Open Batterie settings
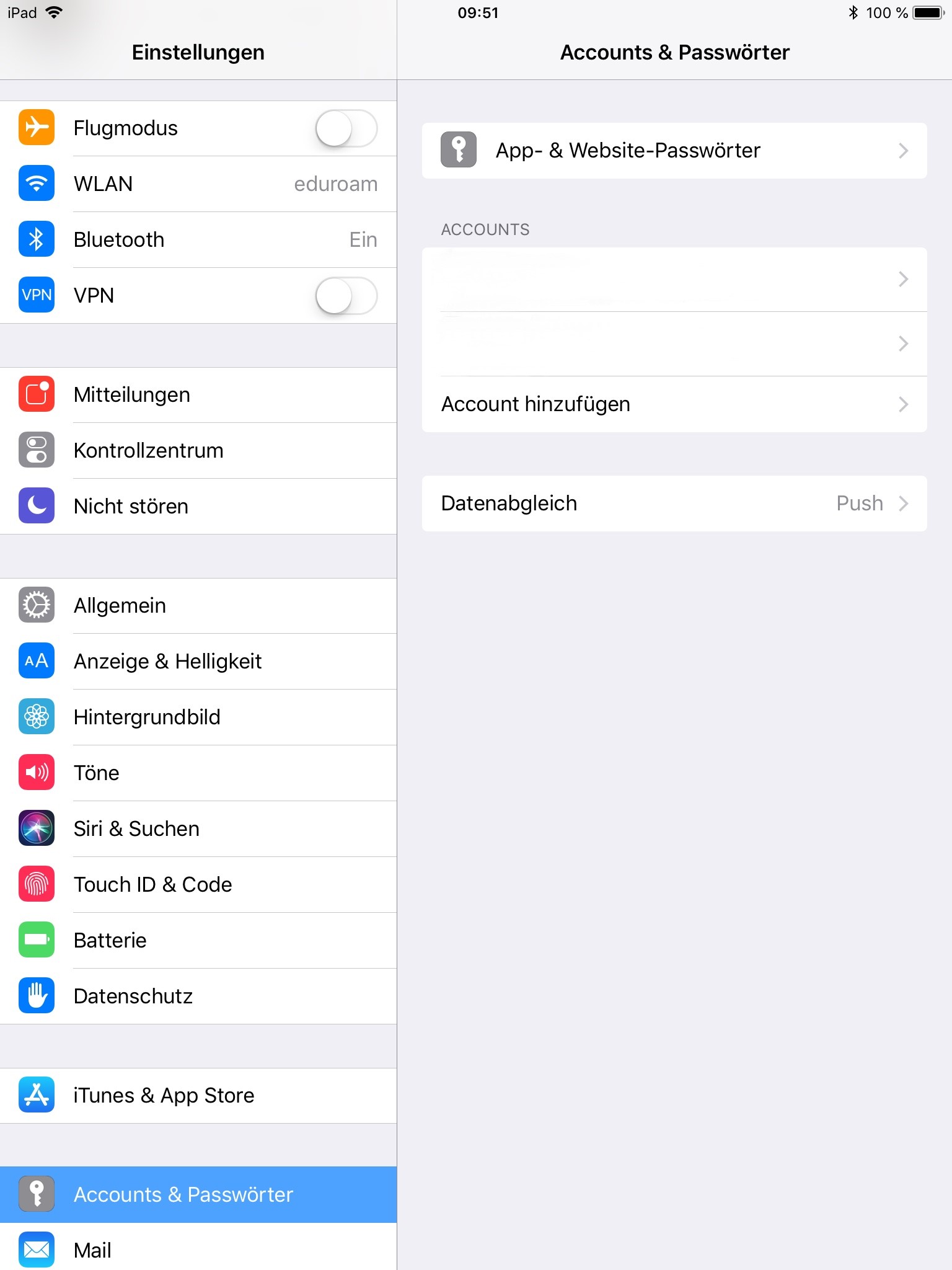952x1270 pixels. [x=198, y=941]
